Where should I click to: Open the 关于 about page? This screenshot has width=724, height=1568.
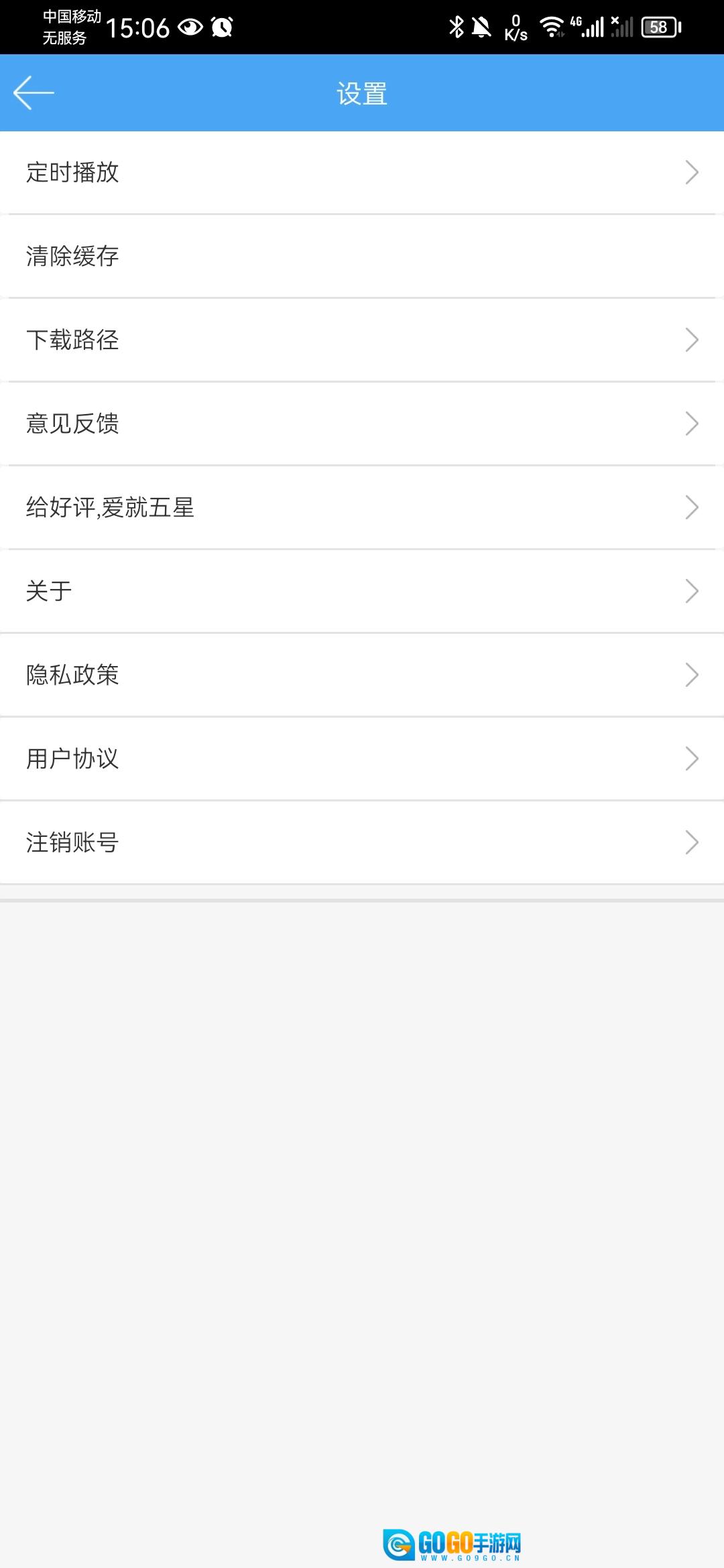point(362,592)
